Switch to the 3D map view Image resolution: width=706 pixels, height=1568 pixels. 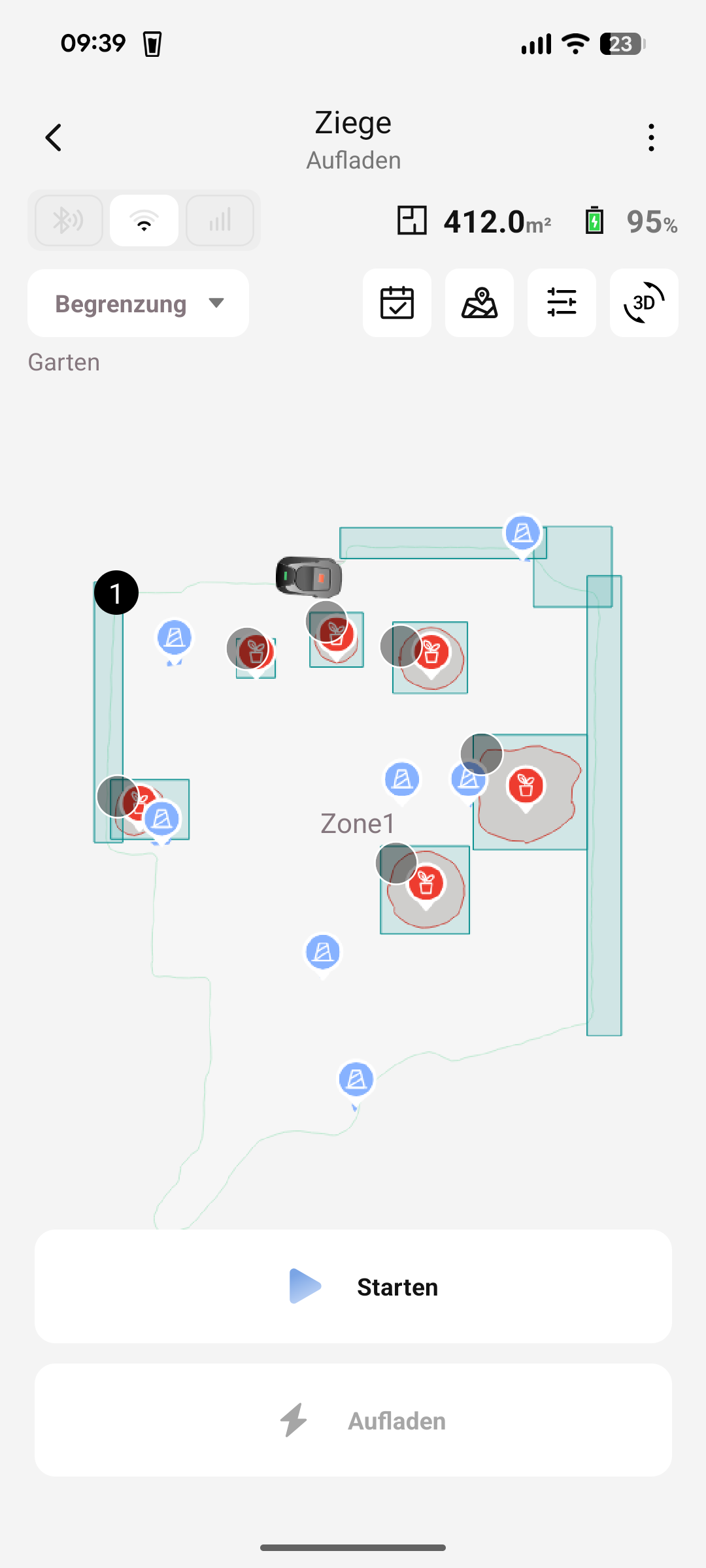pyautogui.click(x=644, y=303)
